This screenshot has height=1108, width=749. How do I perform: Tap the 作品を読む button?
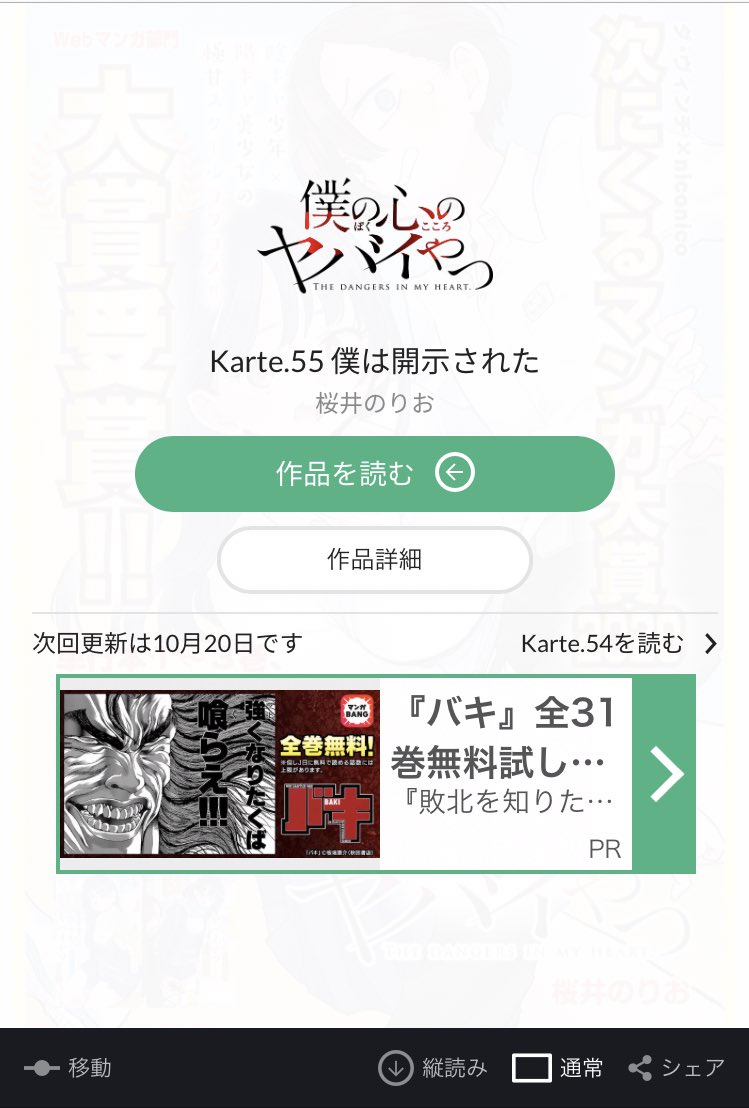(374, 474)
